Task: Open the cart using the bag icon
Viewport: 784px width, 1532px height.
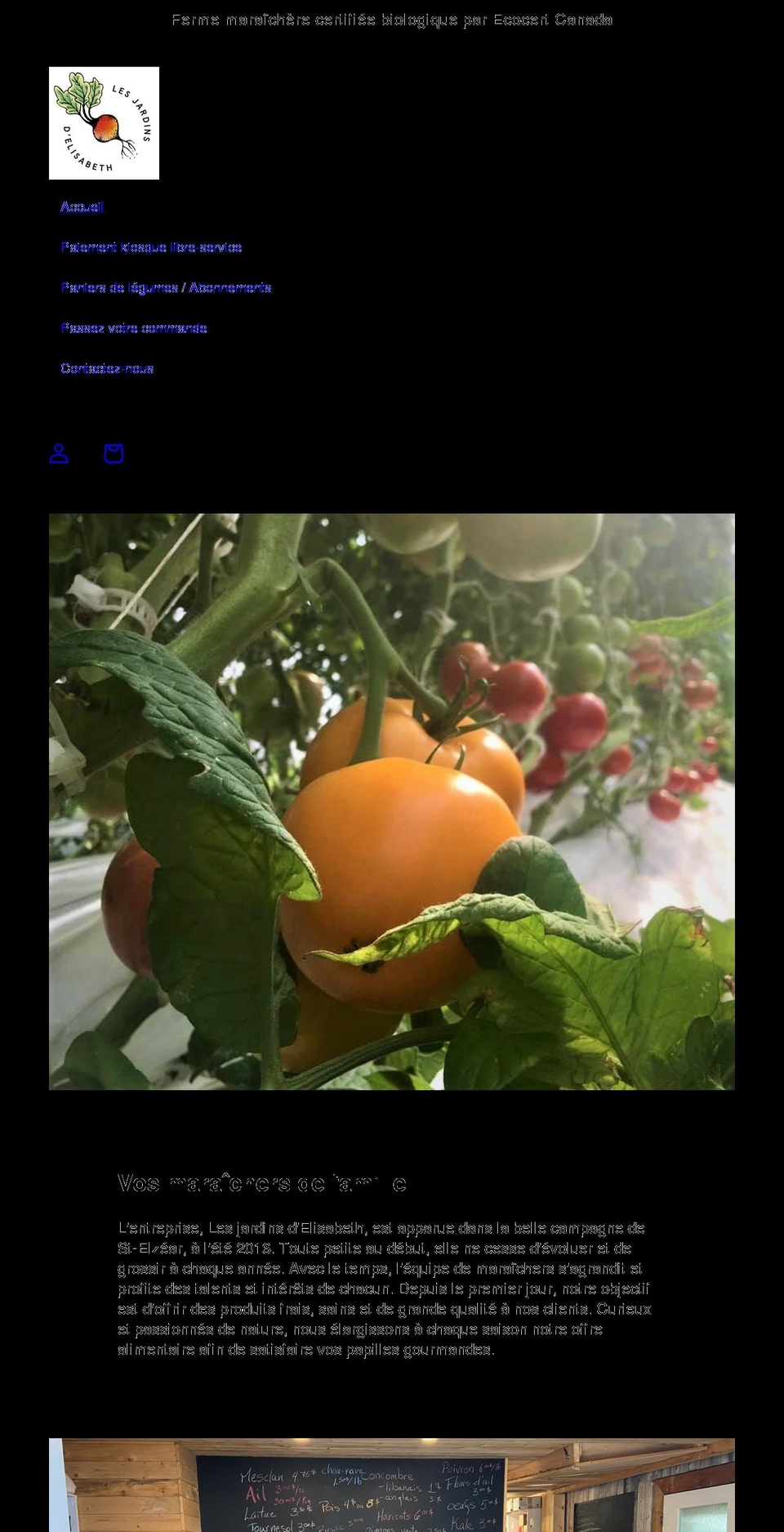Action: [114, 454]
